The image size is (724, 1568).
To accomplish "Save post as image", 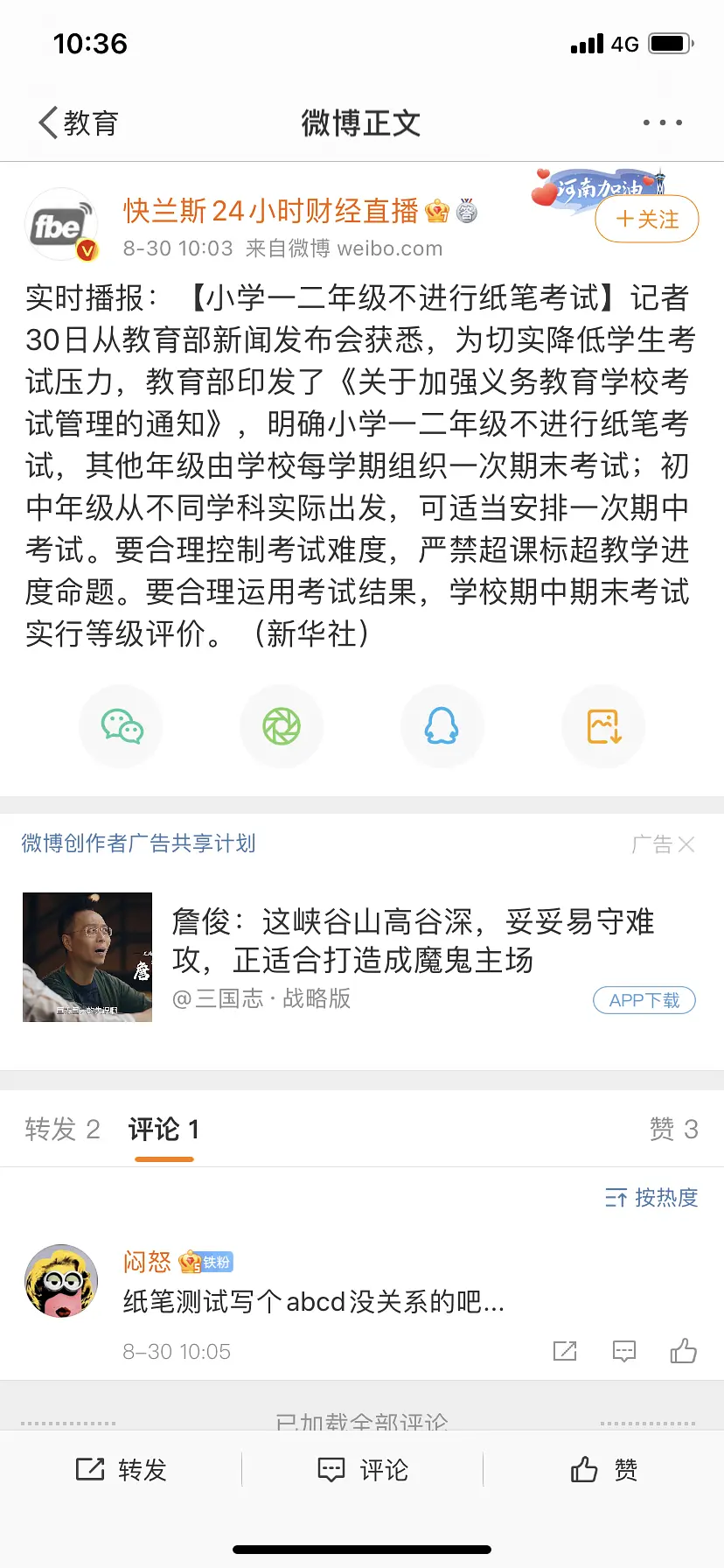I will [603, 726].
